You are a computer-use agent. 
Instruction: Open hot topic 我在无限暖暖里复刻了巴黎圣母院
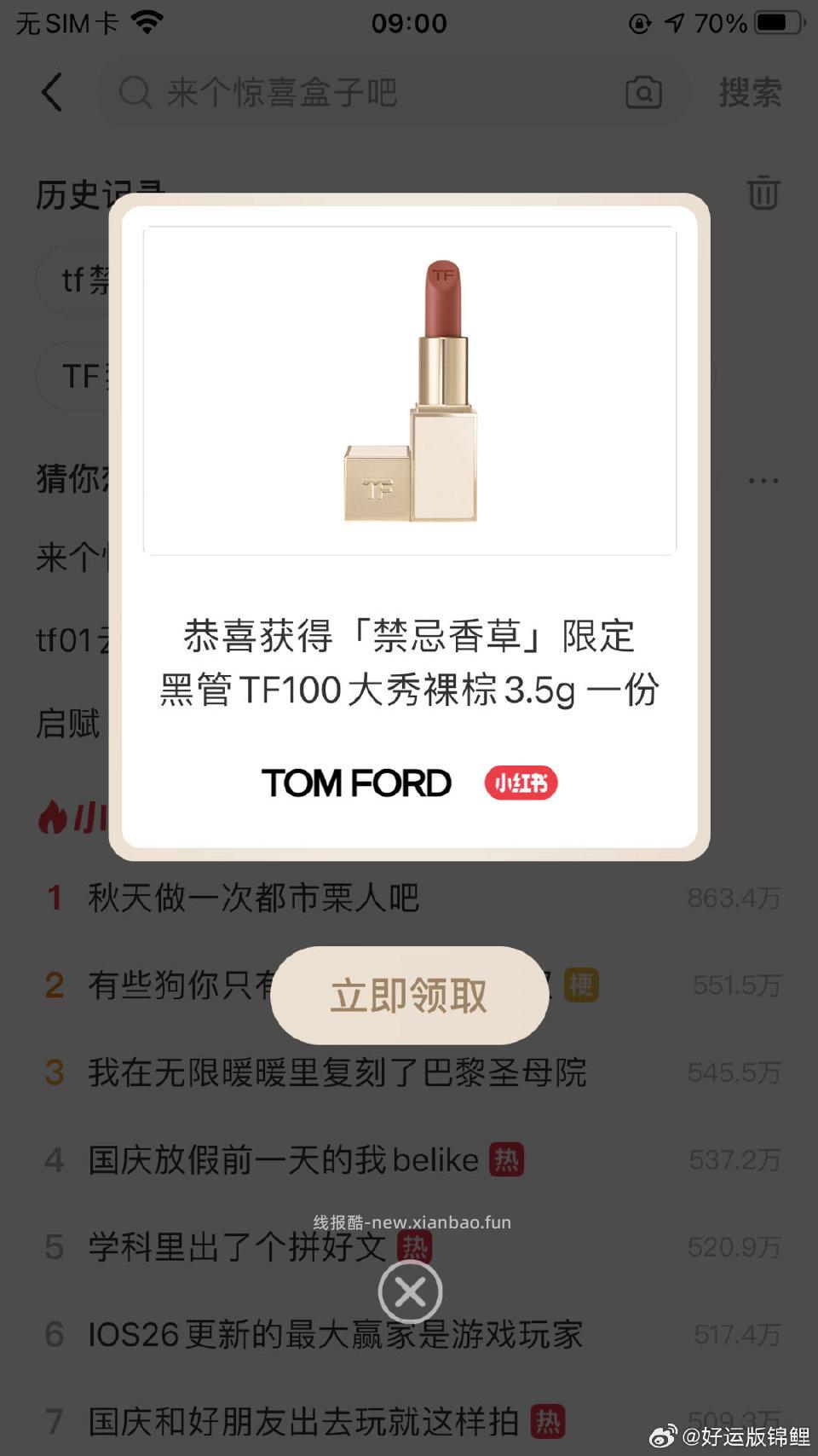pyautogui.click(x=338, y=1074)
